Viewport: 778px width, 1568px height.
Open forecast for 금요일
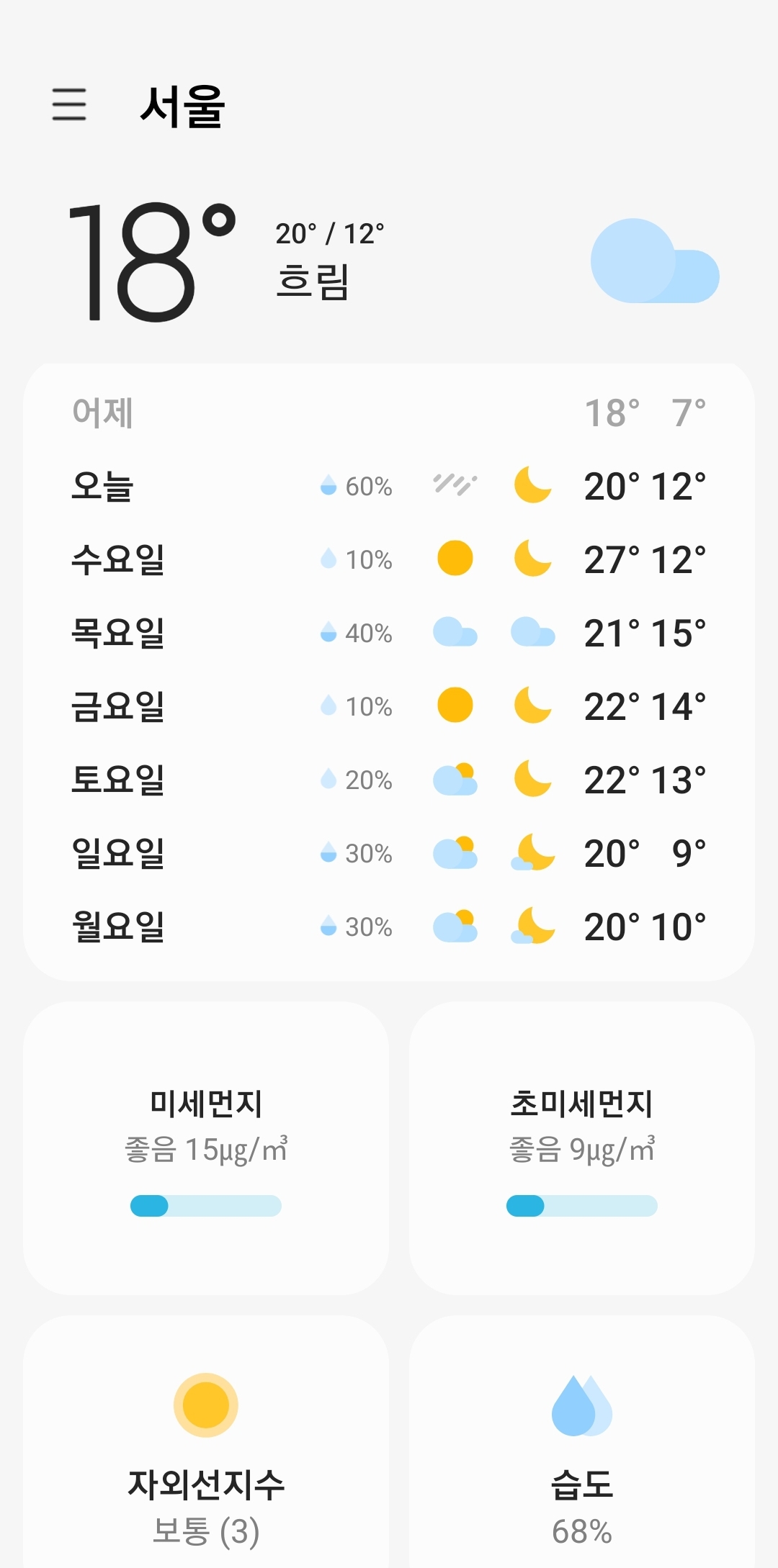[389, 706]
